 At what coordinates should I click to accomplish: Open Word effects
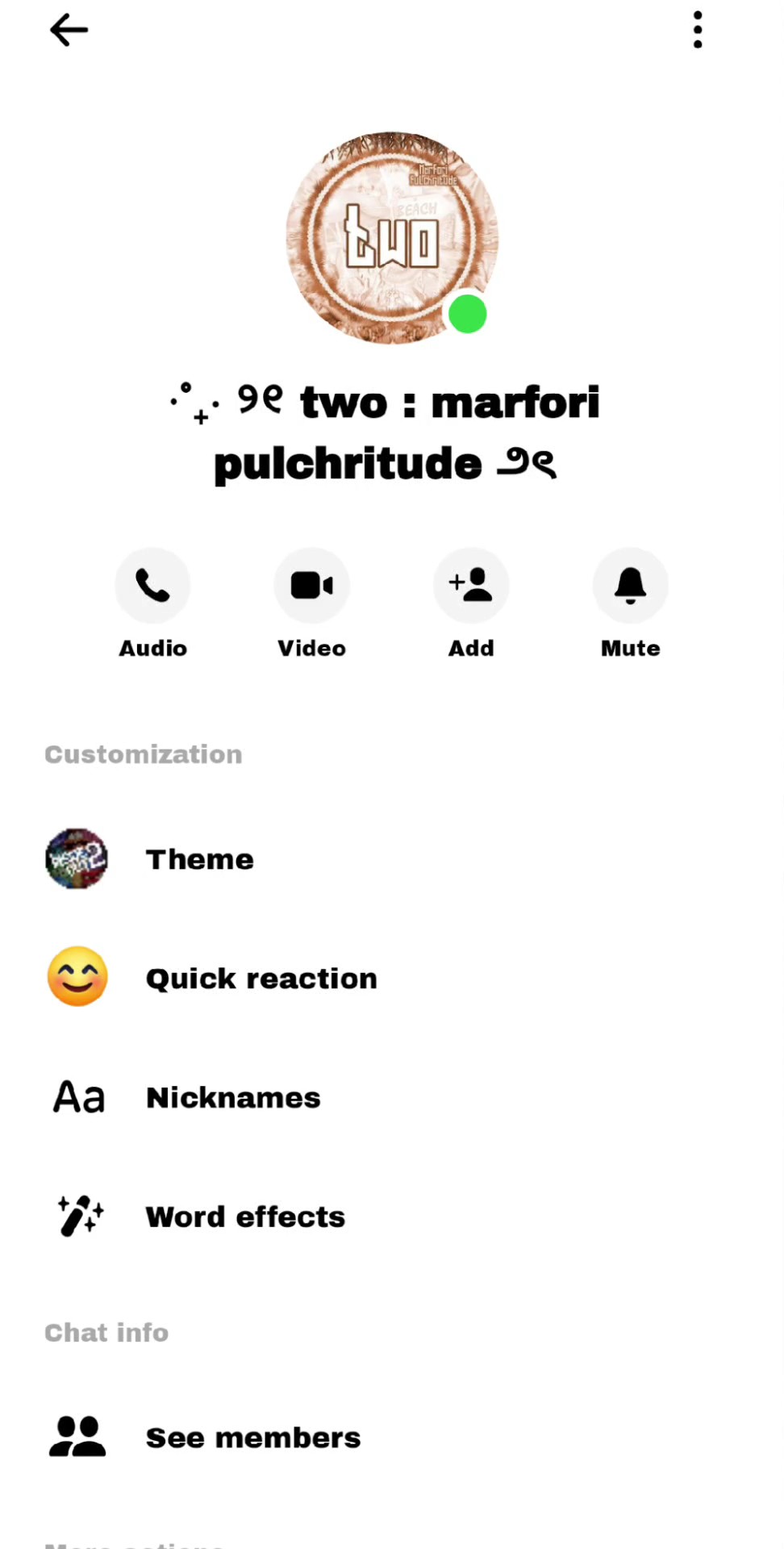(x=392, y=1217)
